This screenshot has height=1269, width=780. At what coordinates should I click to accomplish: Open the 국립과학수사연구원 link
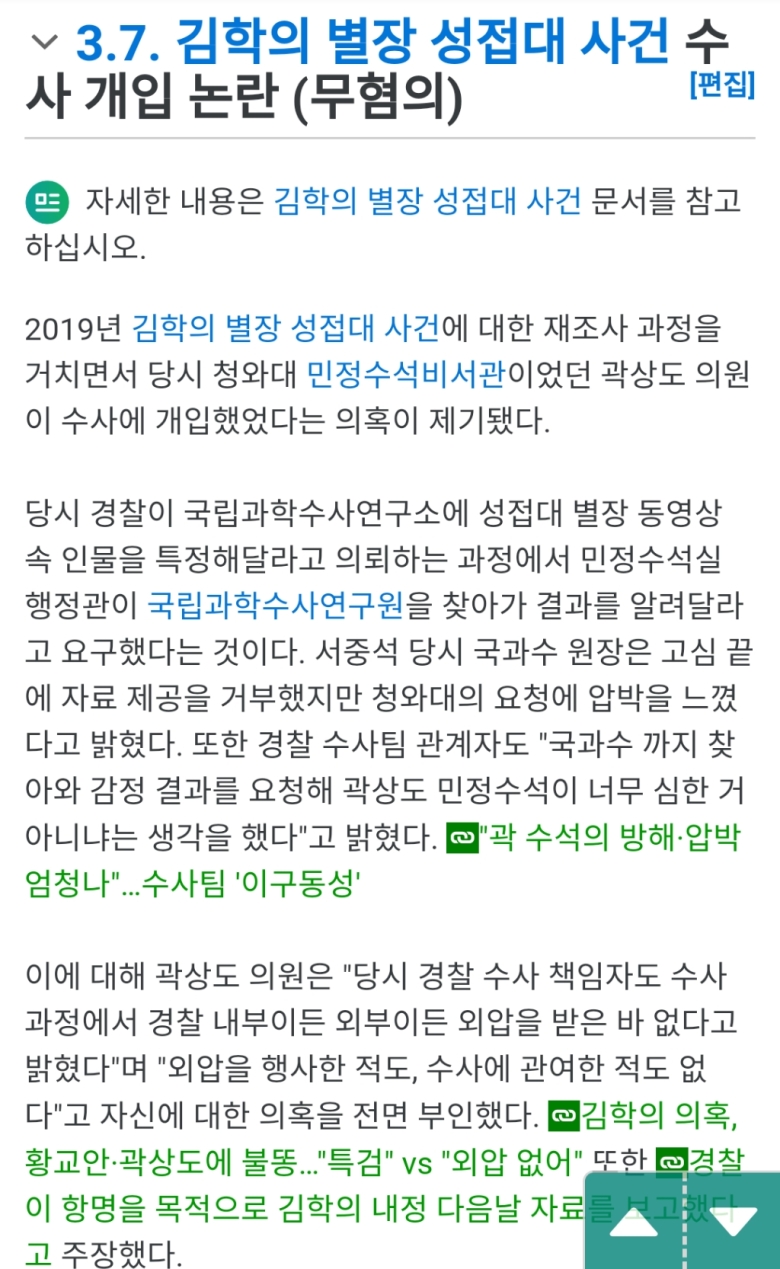(x=276, y=603)
